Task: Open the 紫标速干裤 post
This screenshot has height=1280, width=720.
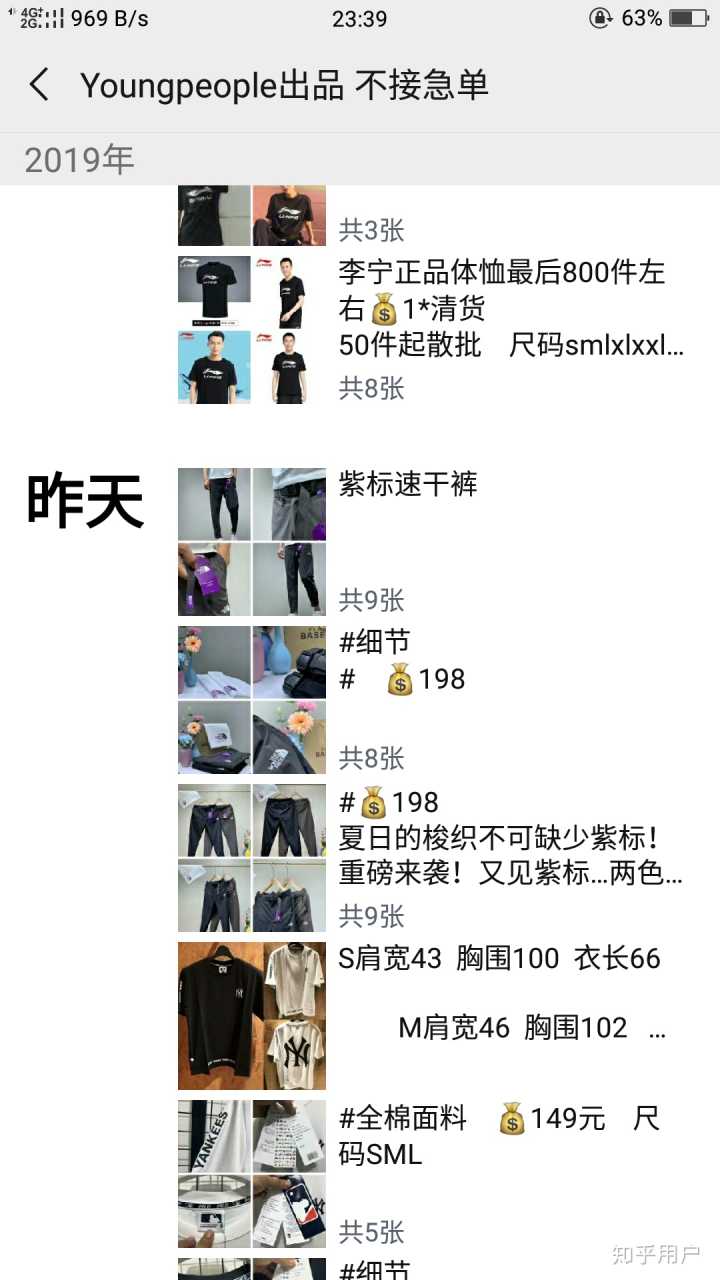Action: pos(409,485)
